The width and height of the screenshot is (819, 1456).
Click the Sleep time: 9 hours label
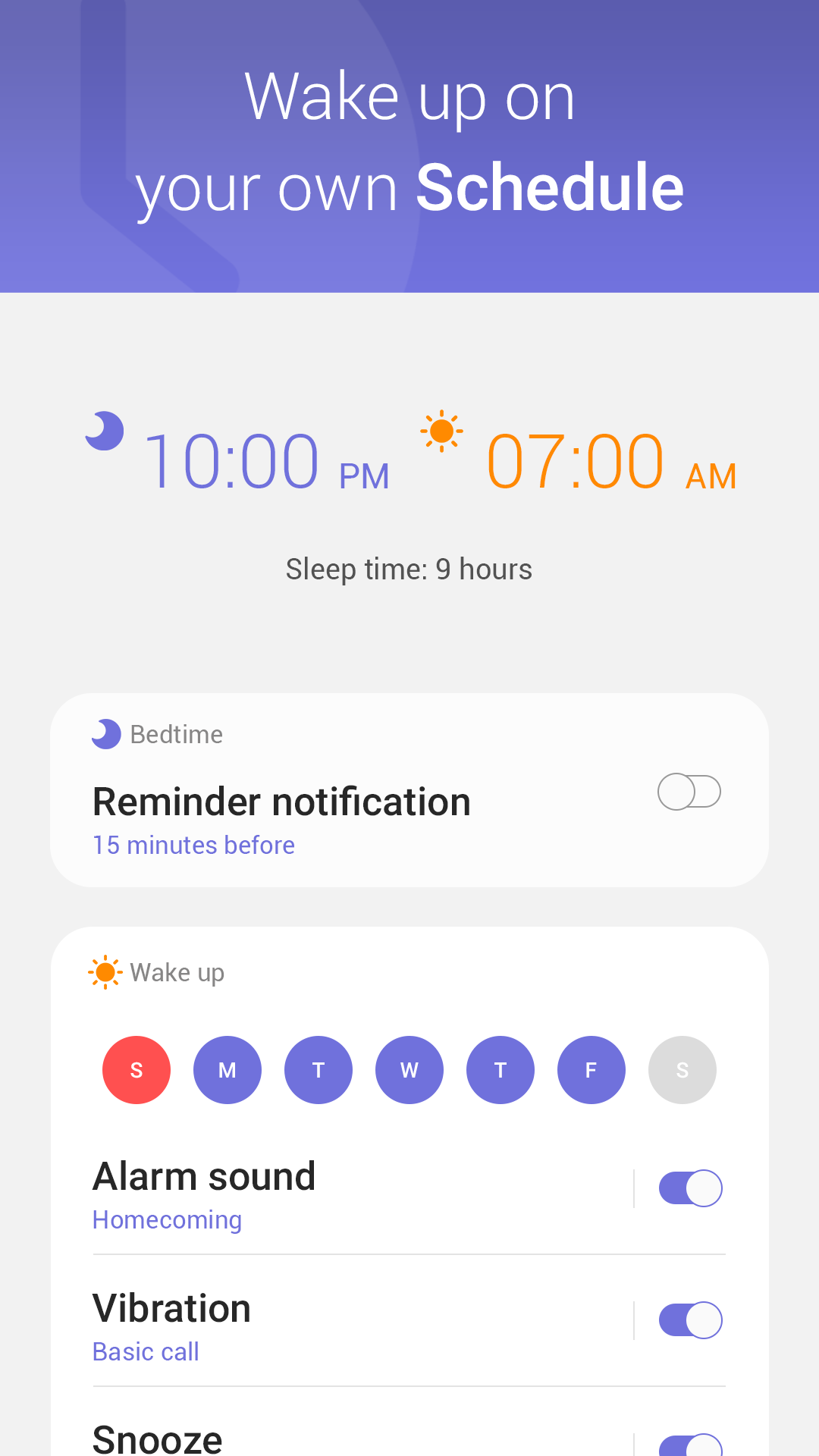[x=409, y=569]
